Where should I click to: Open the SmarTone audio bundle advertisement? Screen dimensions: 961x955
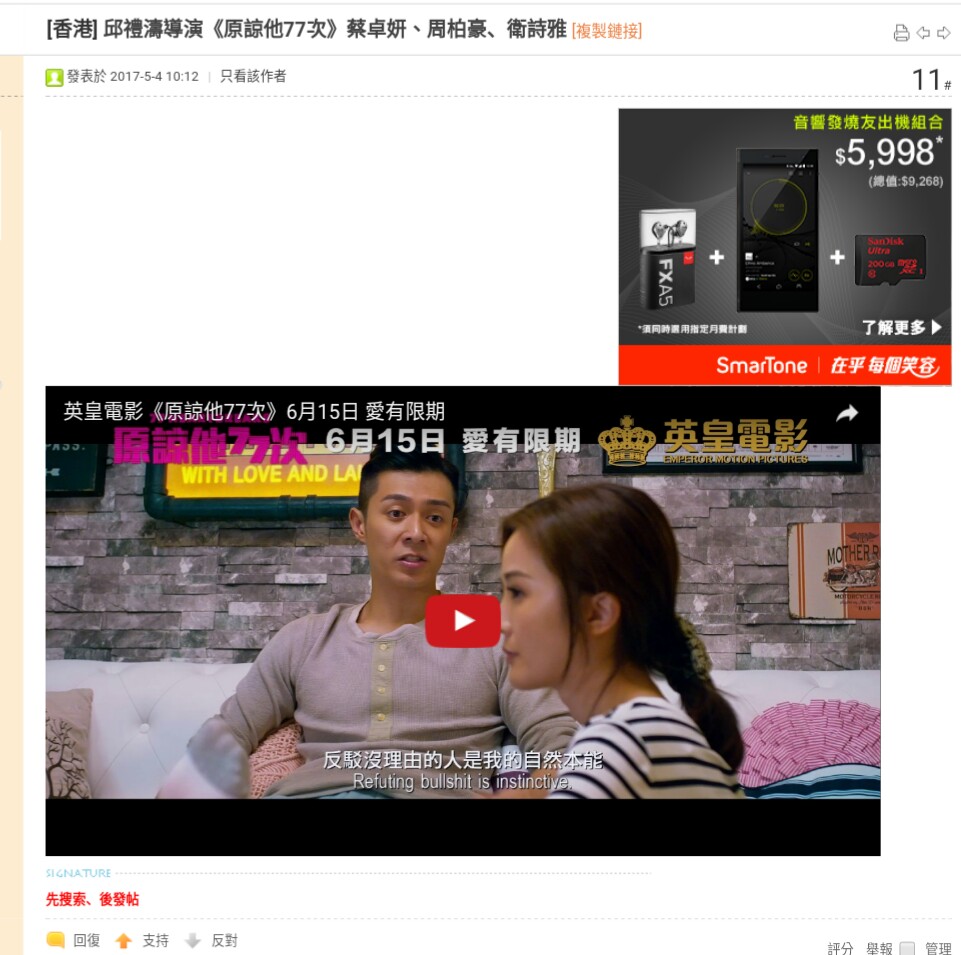click(784, 246)
